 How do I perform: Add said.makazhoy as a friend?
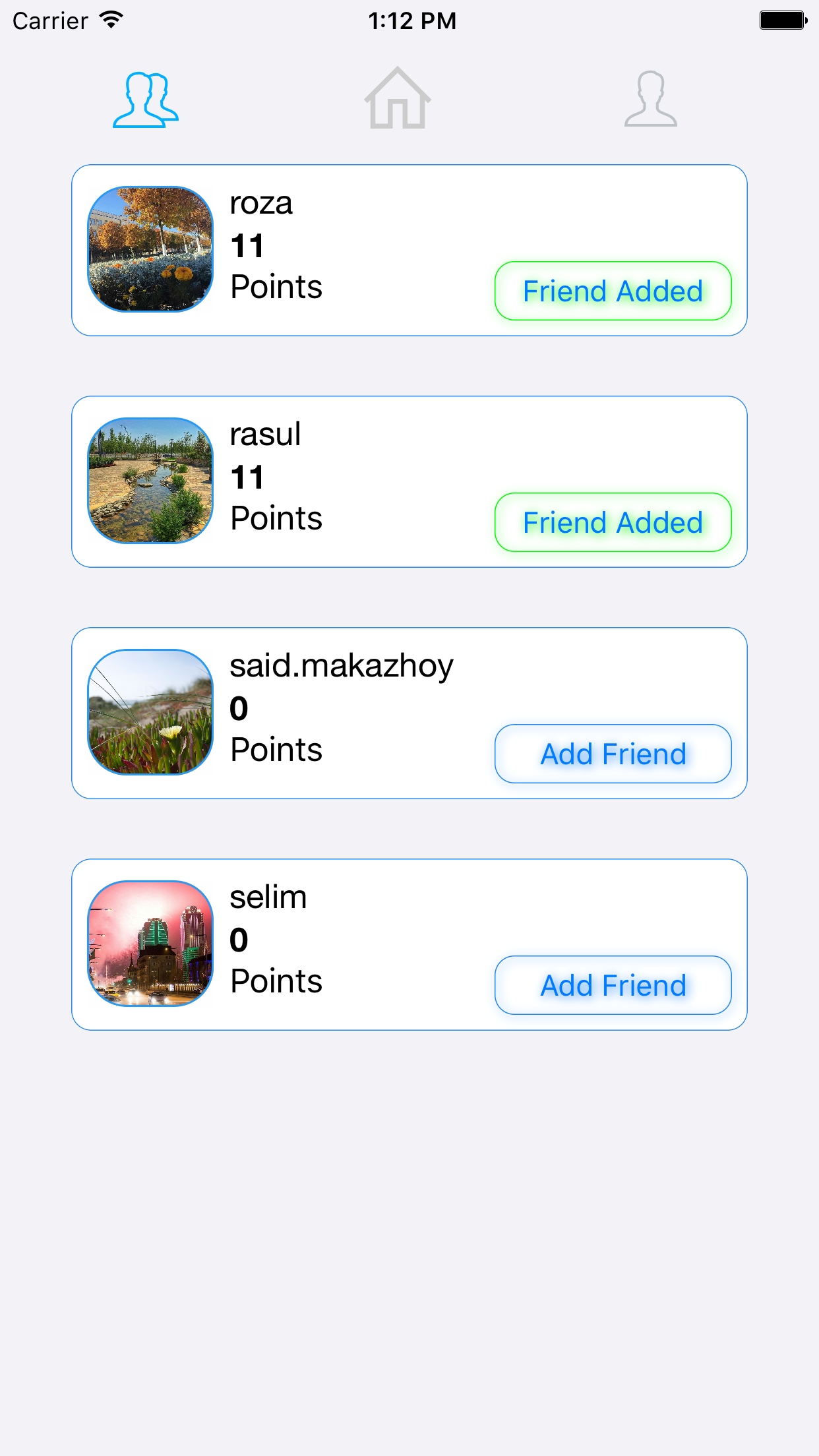click(613, 754)
